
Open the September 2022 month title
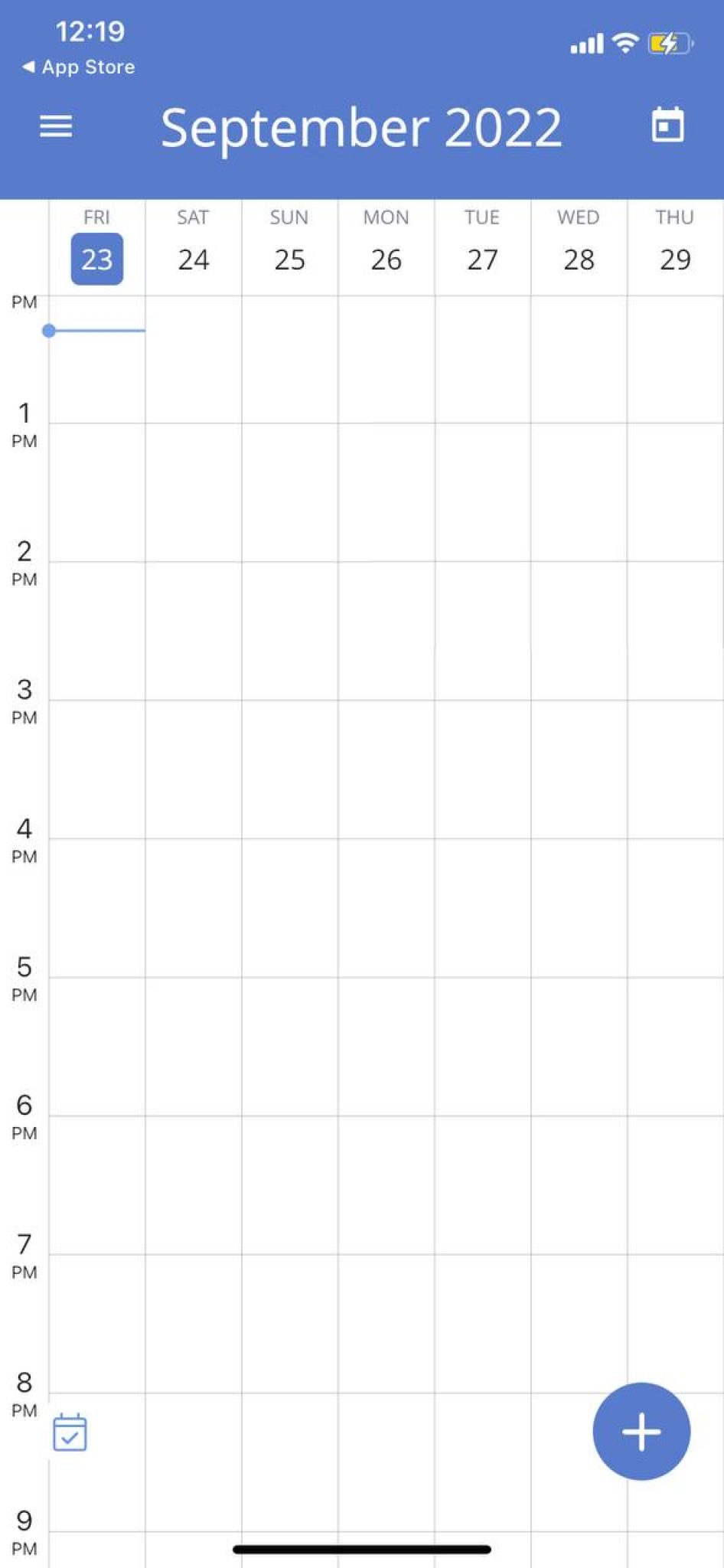(361, 128)
